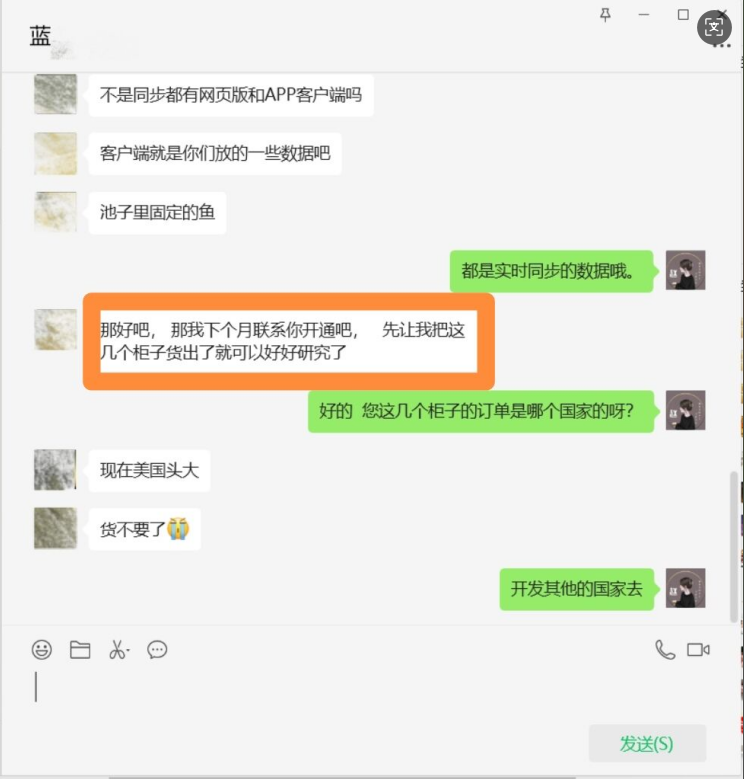The height and width of the screenshot is (779, 744).
Task: Start a voice call
Action: [665, 650]
